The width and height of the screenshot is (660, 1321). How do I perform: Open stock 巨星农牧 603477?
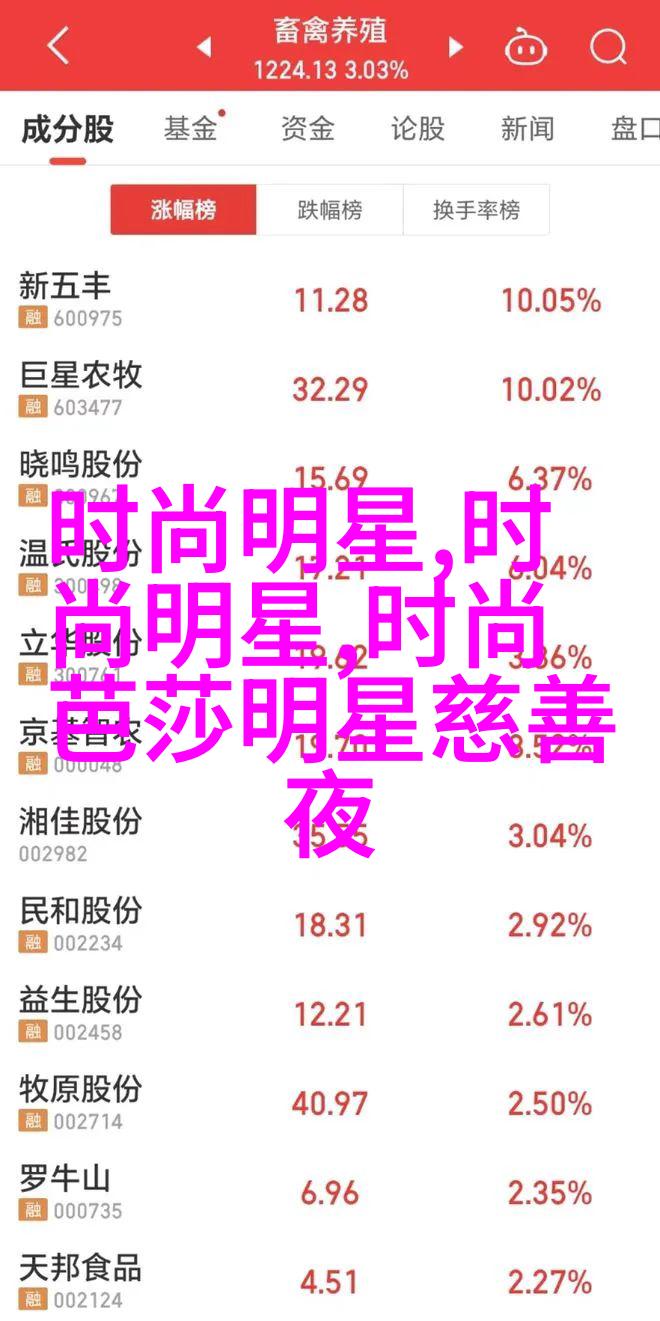80,389
